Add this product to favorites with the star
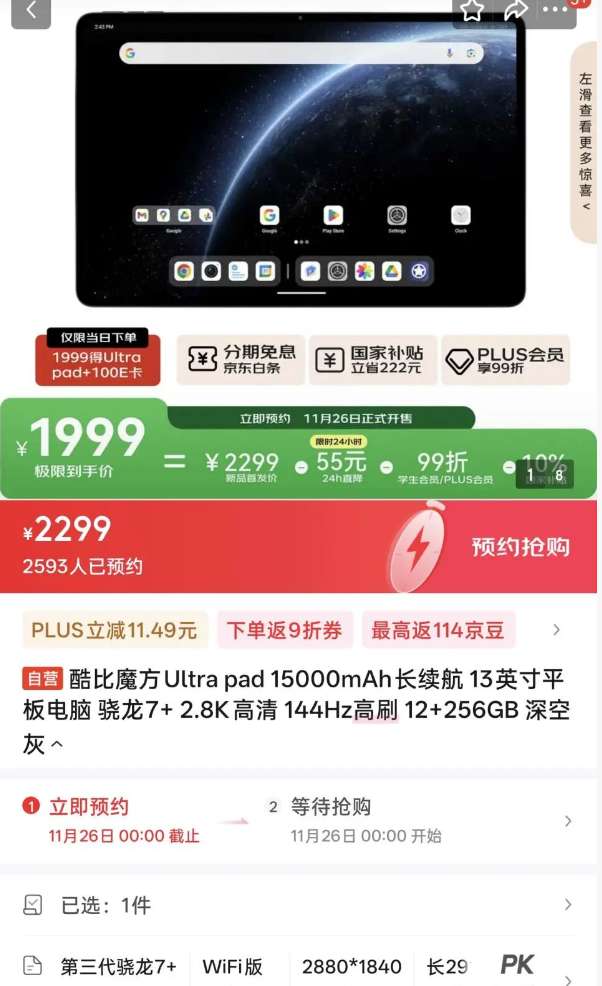This screenshot has width=602, height=986. tap(472, 11)
